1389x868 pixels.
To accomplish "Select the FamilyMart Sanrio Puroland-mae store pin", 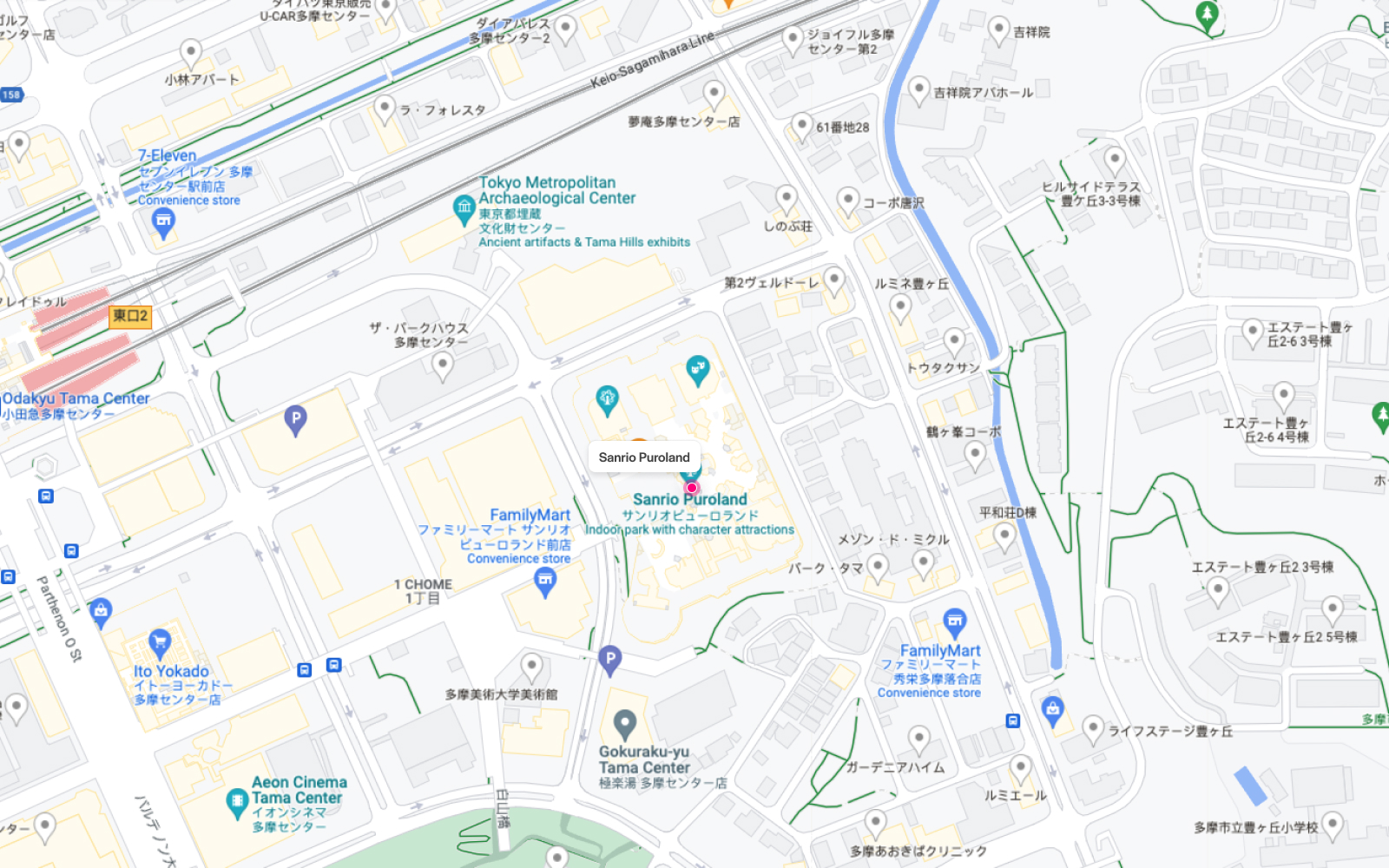I will click(x=544, y=582).
